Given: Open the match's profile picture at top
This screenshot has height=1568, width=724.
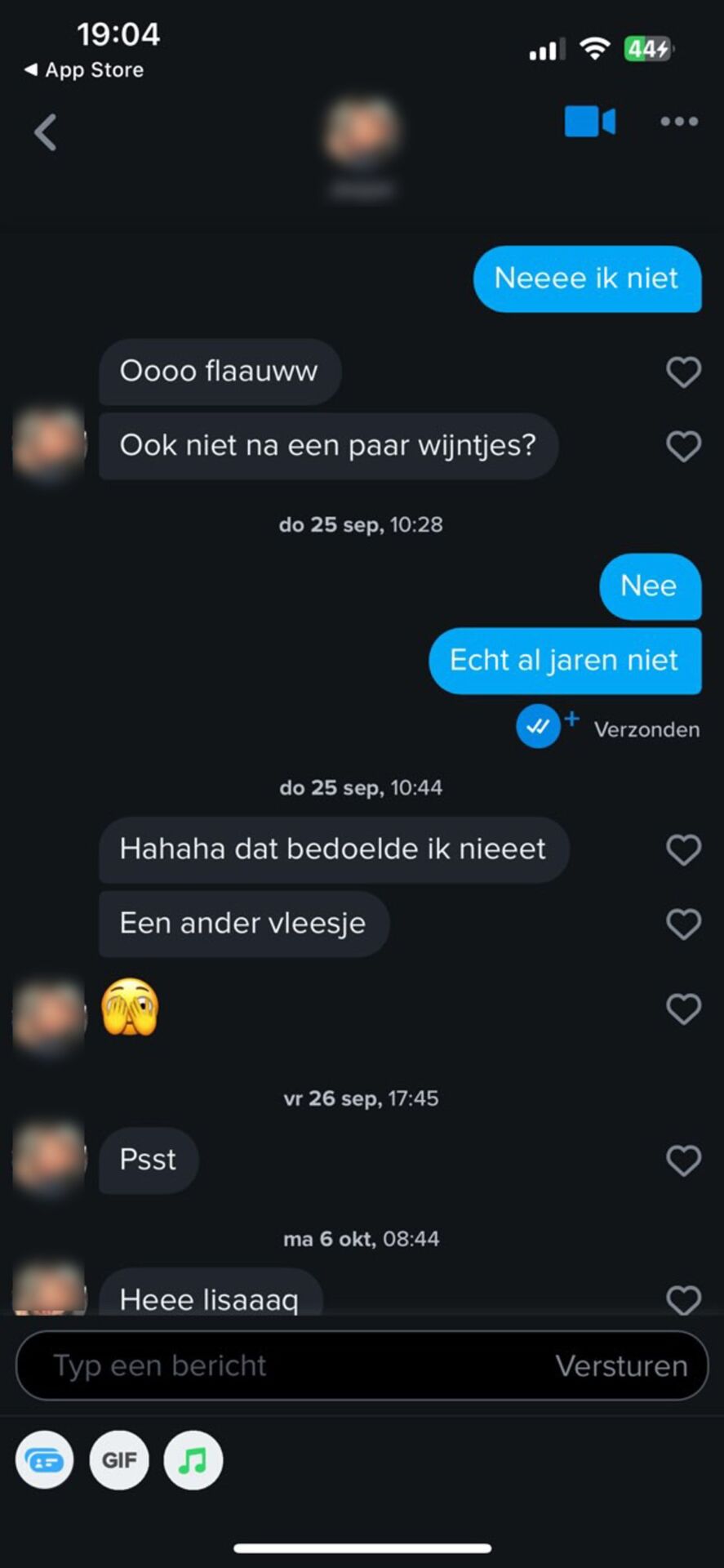Looking at the screenshot, I should pos(362,131).
